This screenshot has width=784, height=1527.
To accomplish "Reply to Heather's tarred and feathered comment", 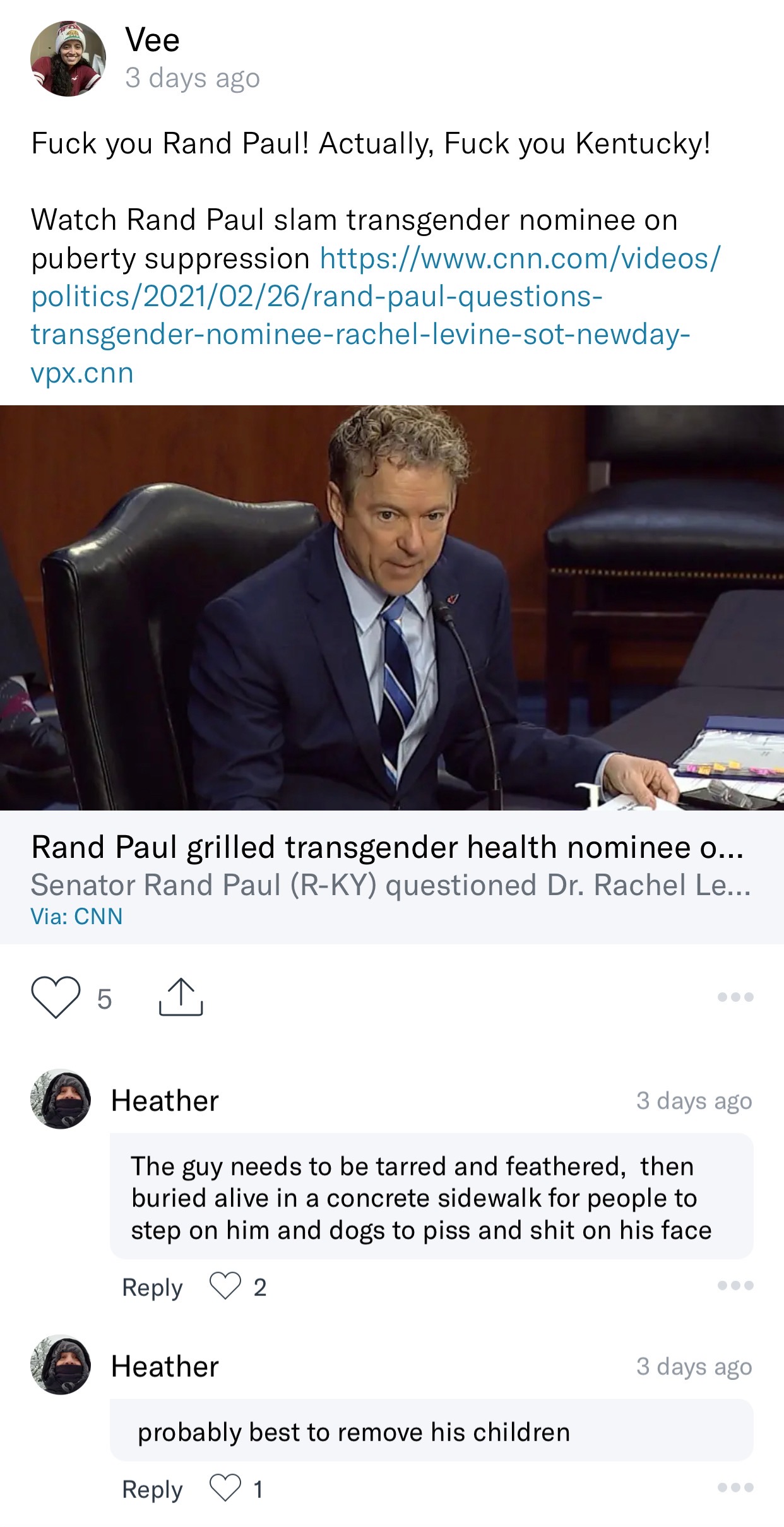I will [x=152, y=1287].
